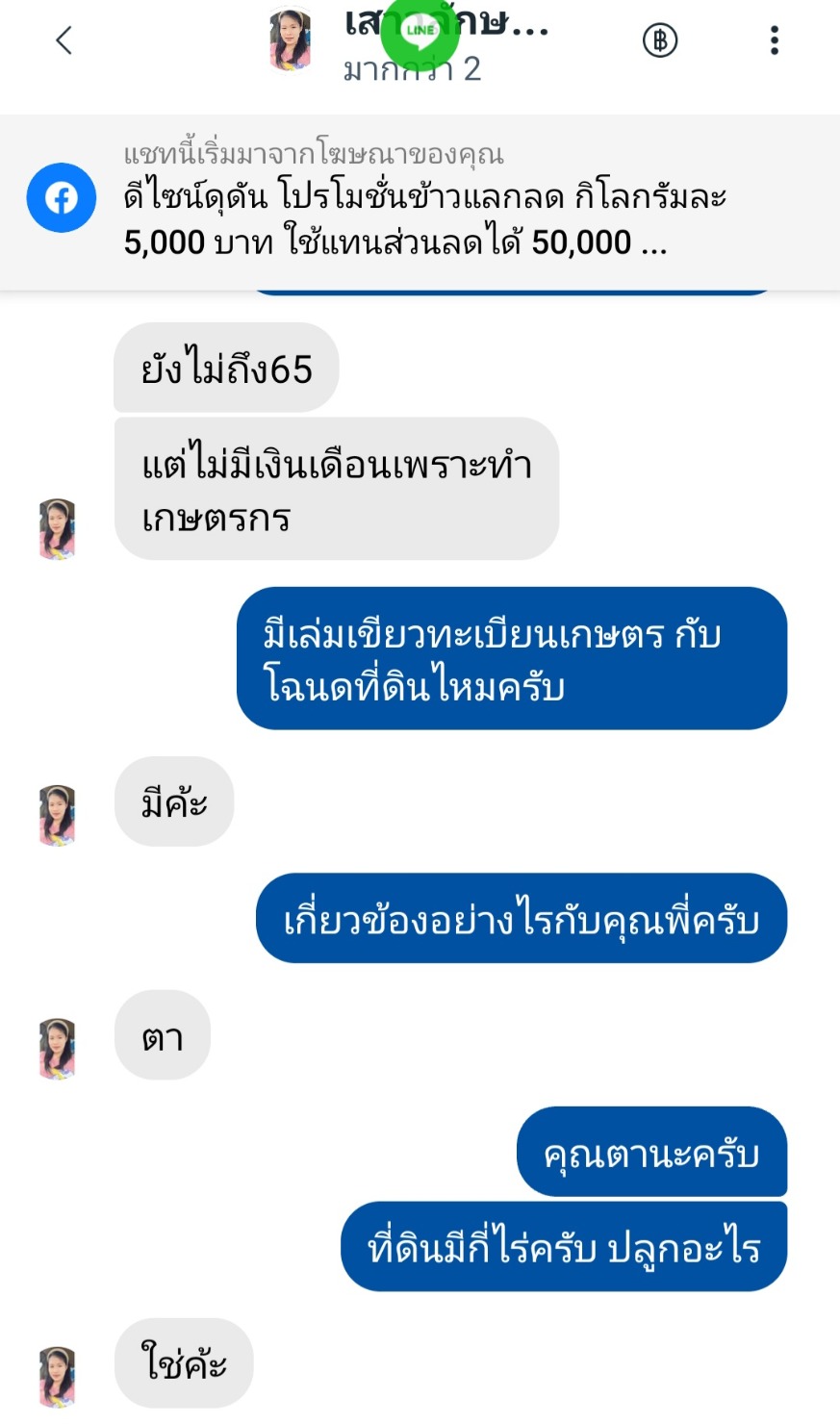Tap the baht payment icon
The height and width of the screenshot is (1424, 840).
[660, 40]
